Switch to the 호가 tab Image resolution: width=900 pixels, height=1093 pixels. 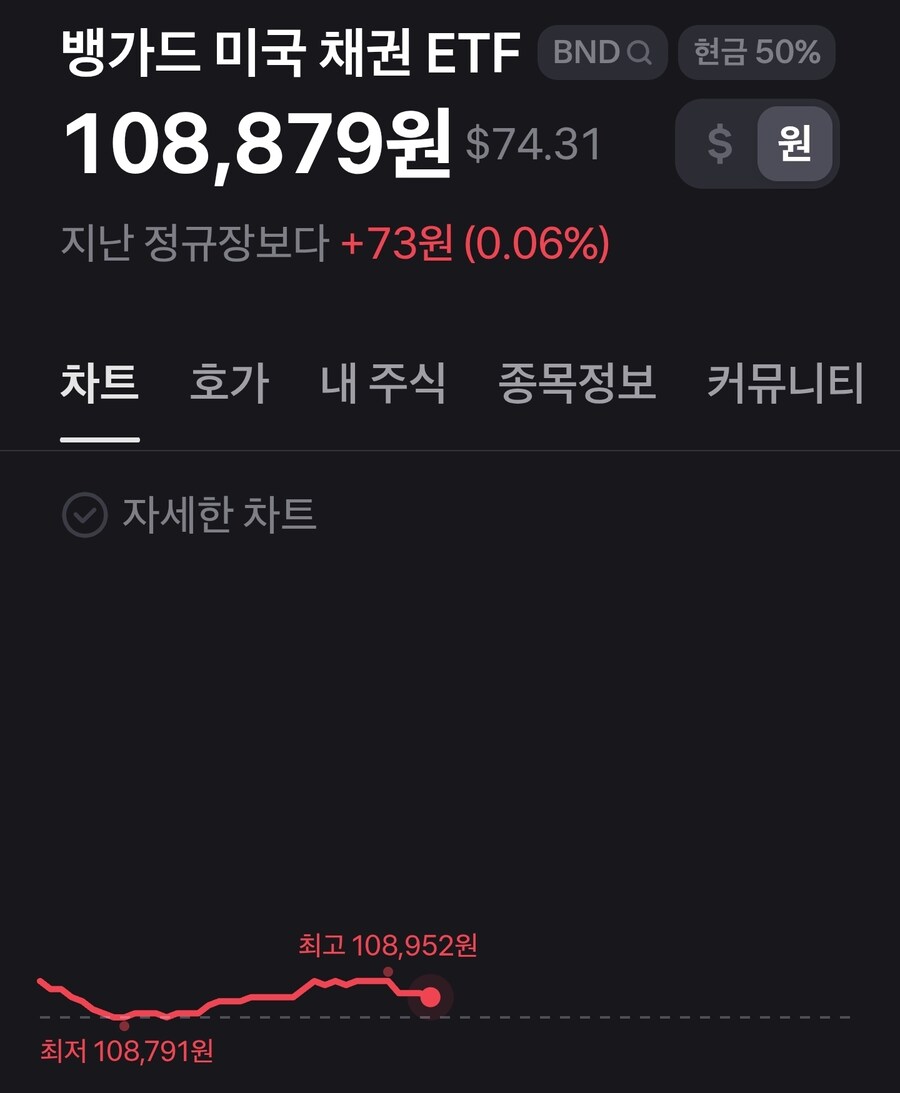click(x=224, y=384)
